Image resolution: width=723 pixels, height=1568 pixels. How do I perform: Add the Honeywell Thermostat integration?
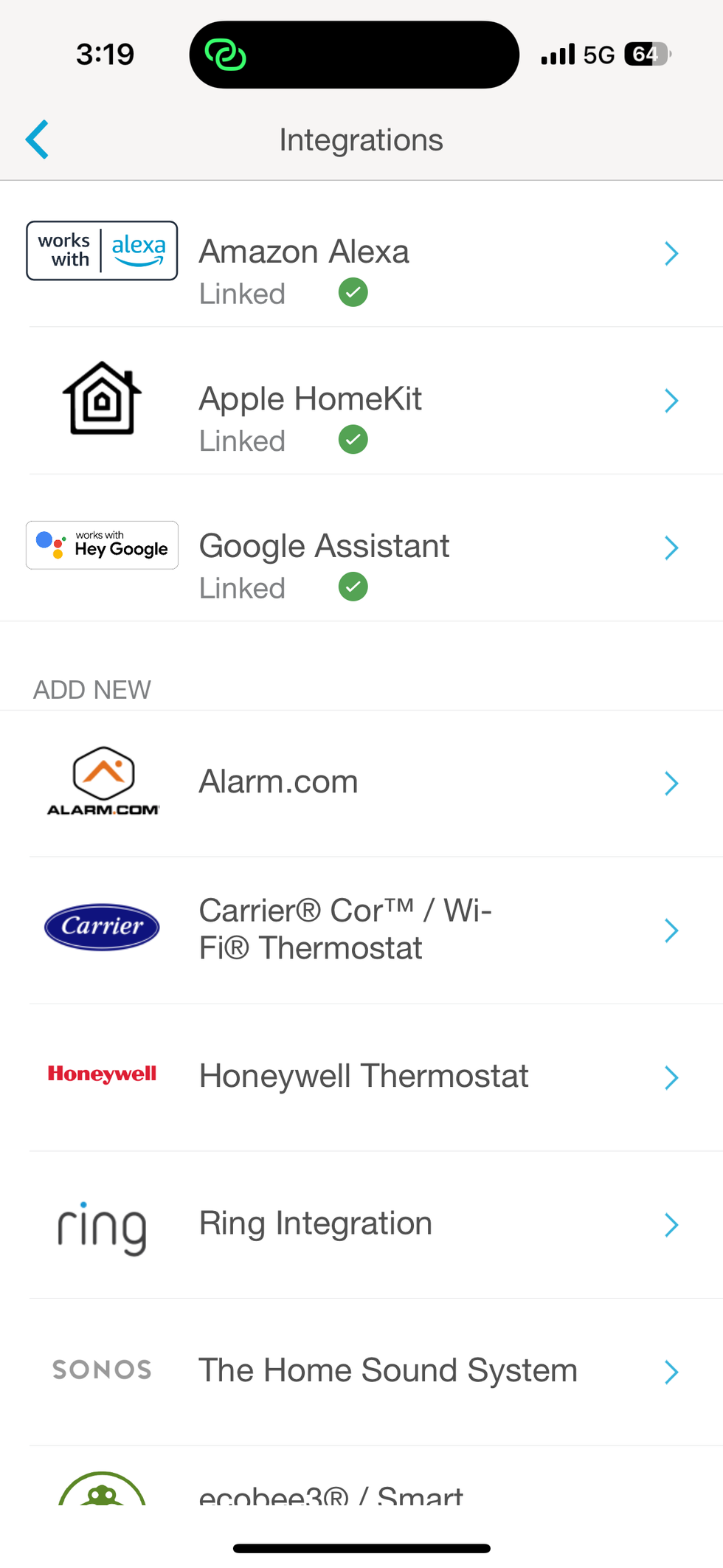pyautogui.click(x=361, y=1077)
